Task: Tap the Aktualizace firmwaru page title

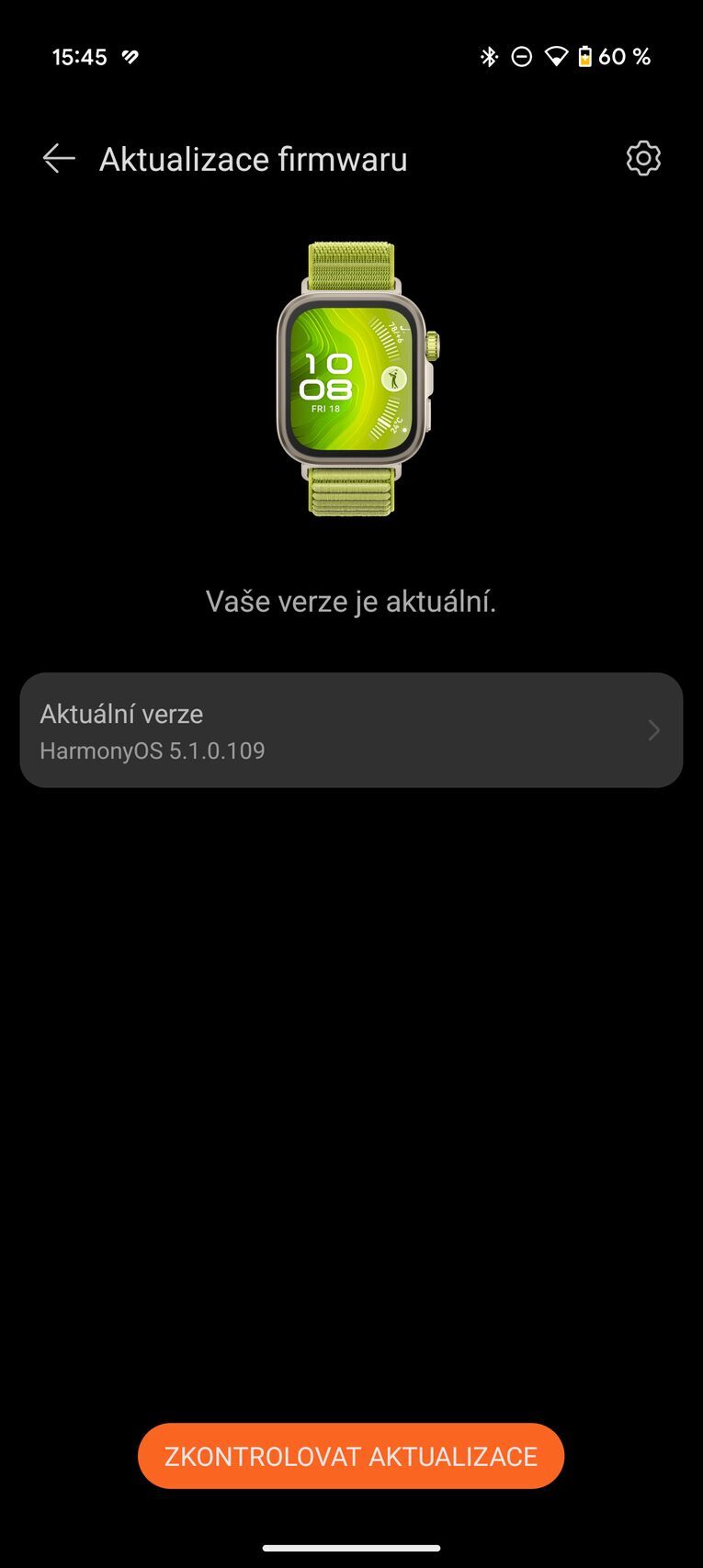Action: pos(254,158)
